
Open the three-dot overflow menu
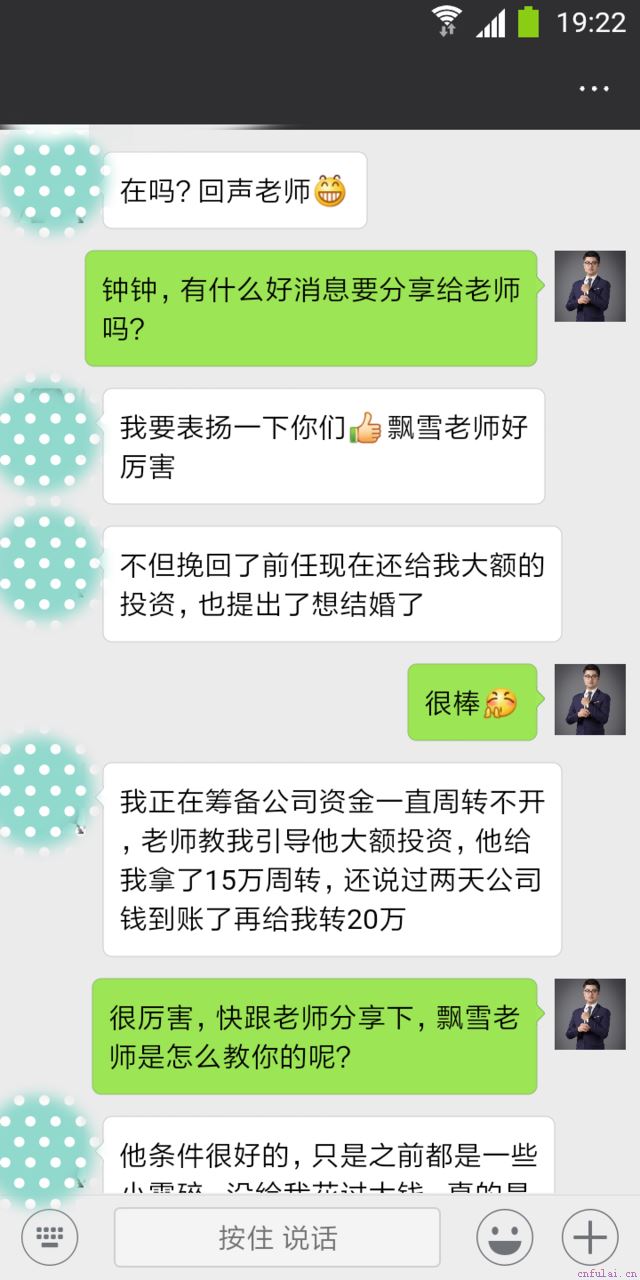(x=594, y=89)
